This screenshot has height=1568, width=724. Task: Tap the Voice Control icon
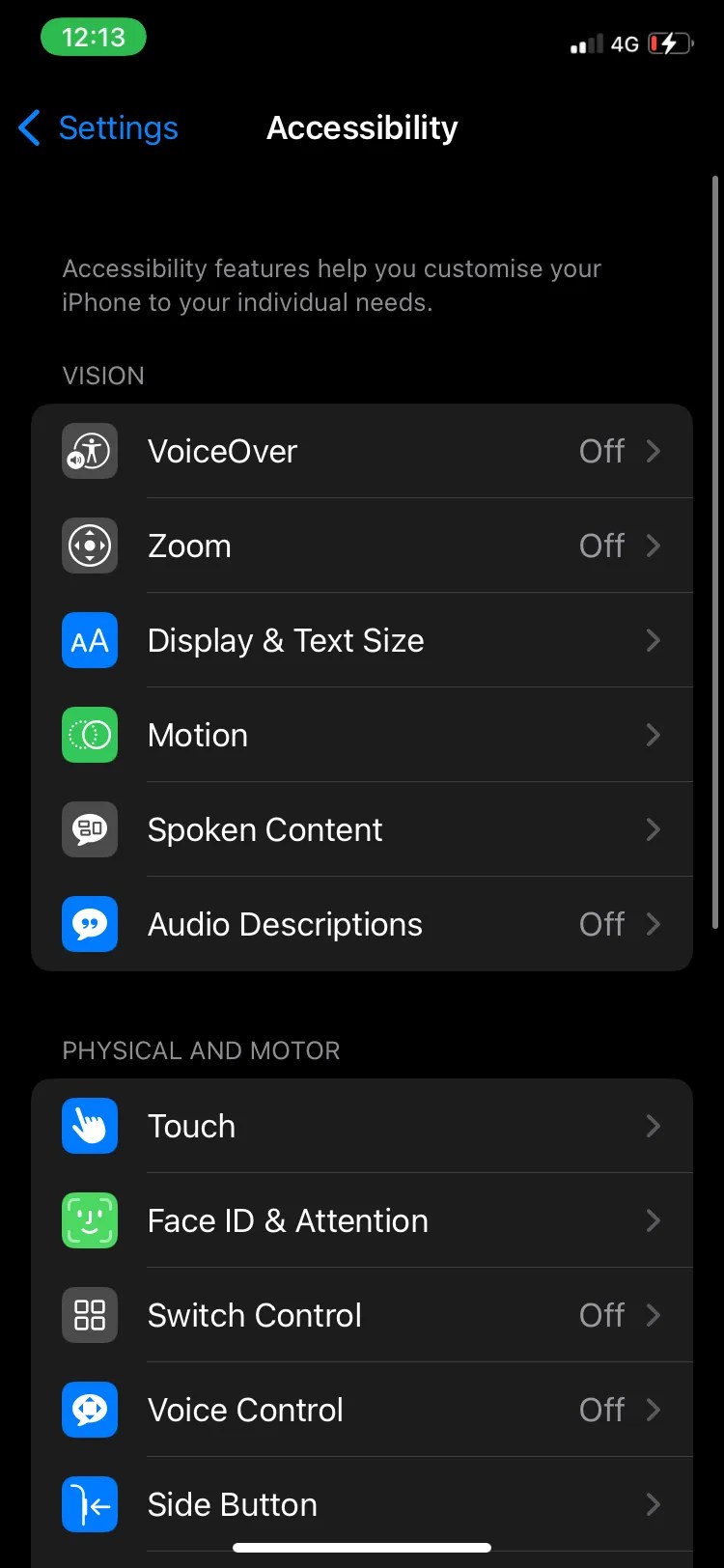coord(89,1410)
